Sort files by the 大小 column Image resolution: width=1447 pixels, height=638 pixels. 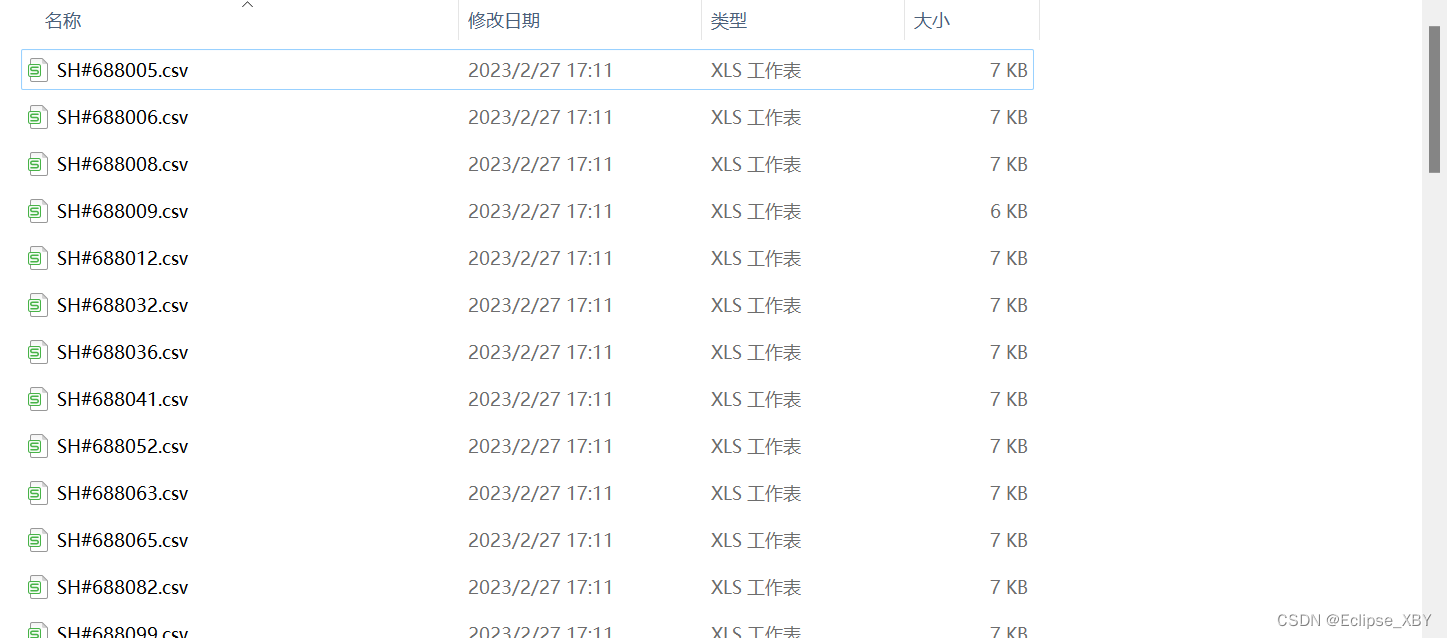coord(932,21)
